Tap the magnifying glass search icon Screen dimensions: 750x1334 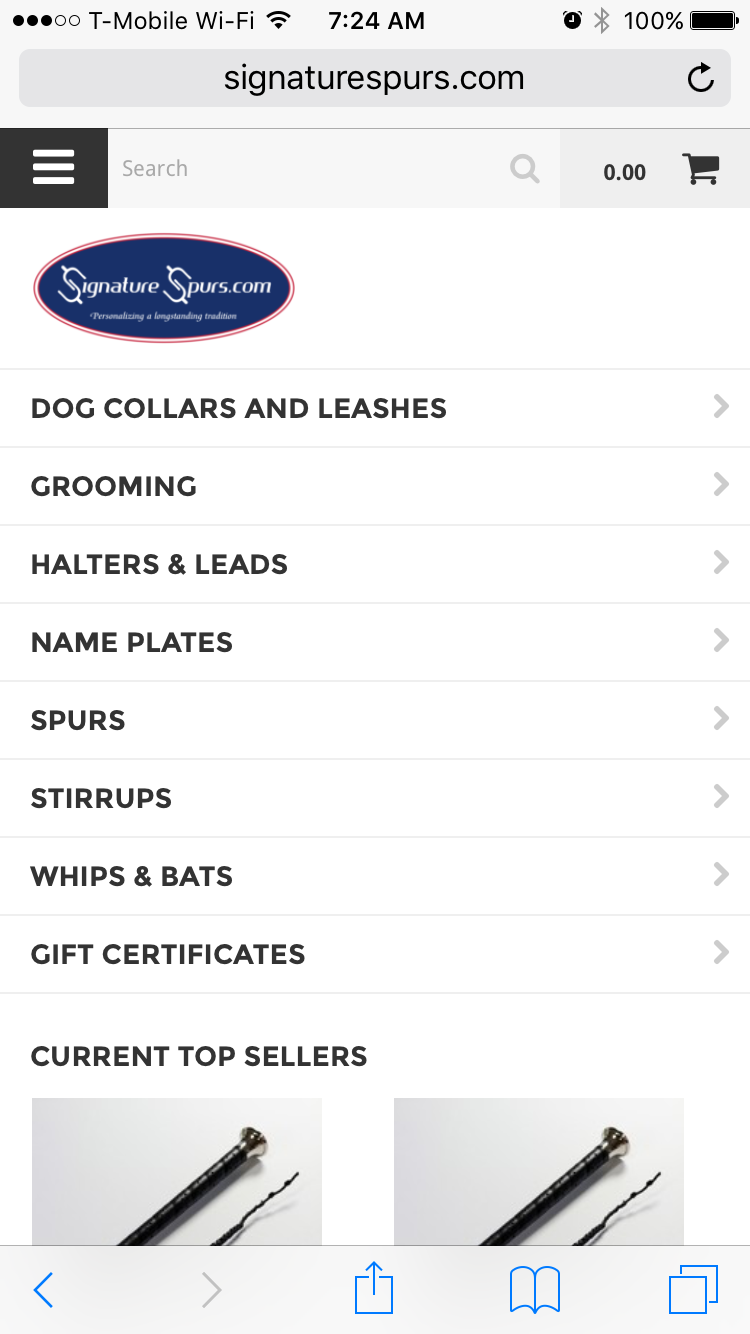click(524, 168)
